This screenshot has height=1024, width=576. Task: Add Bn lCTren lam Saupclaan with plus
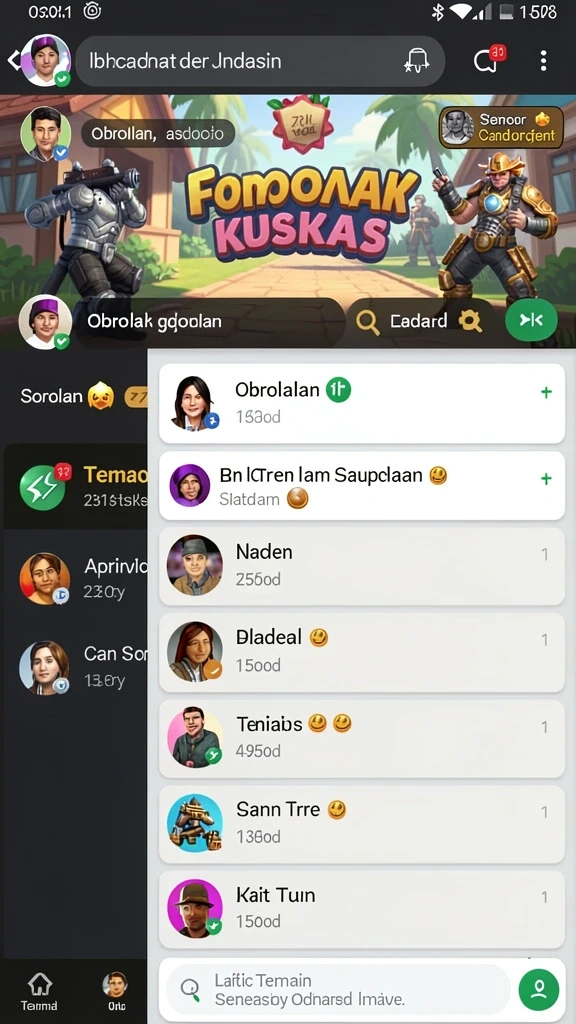[547, 479]
